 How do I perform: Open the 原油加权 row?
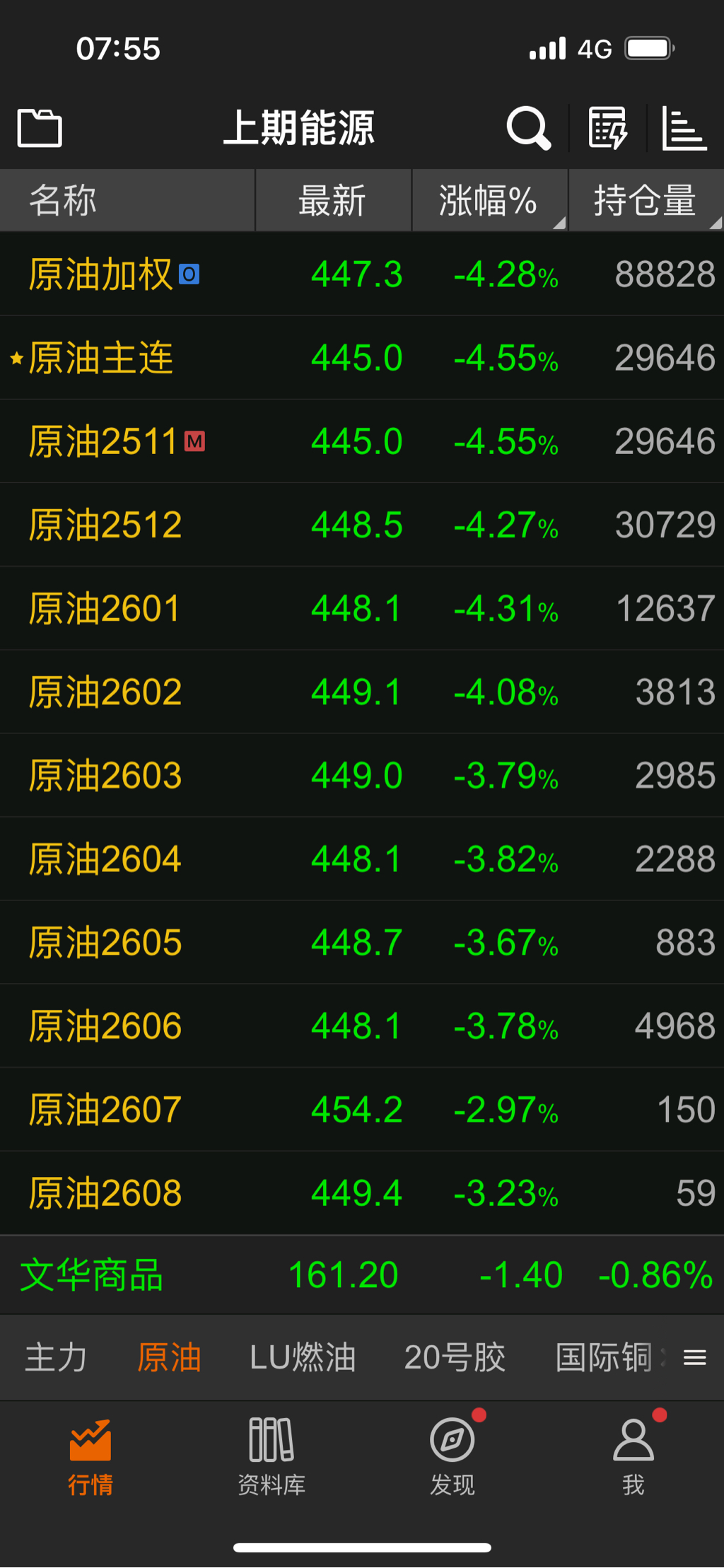coord(362,274)
